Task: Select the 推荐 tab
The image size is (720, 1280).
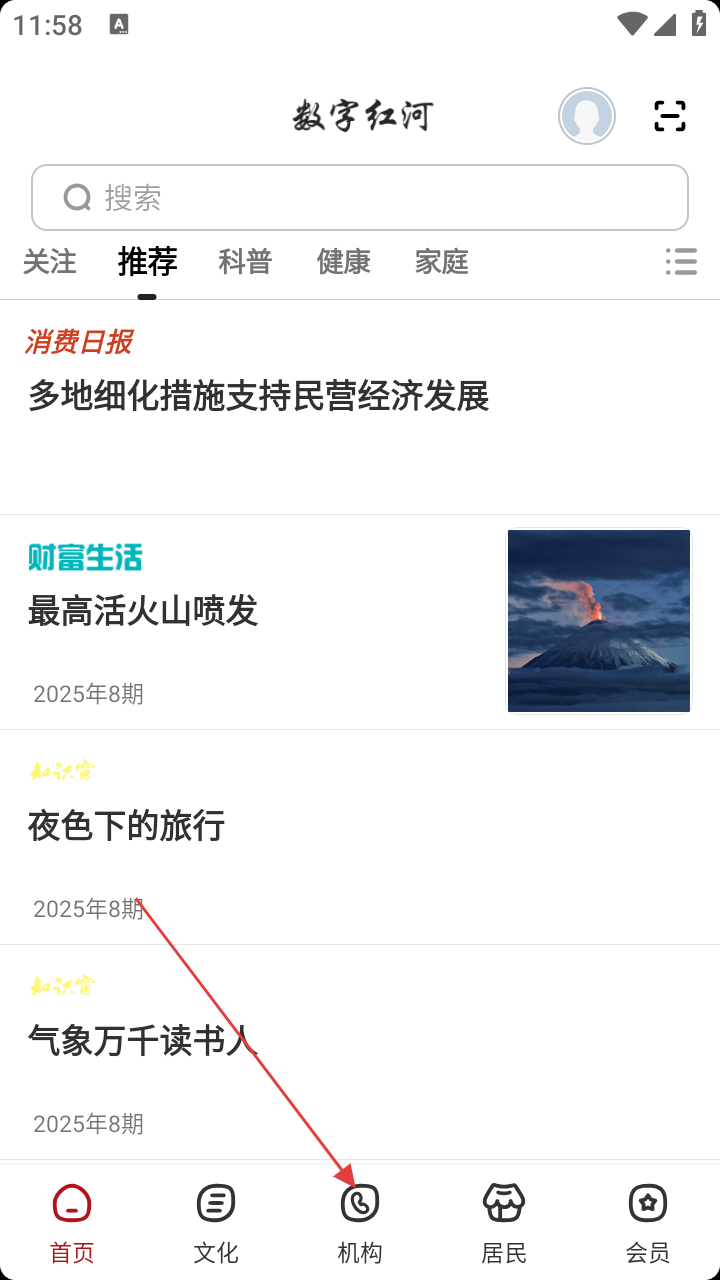Action: 147,262
